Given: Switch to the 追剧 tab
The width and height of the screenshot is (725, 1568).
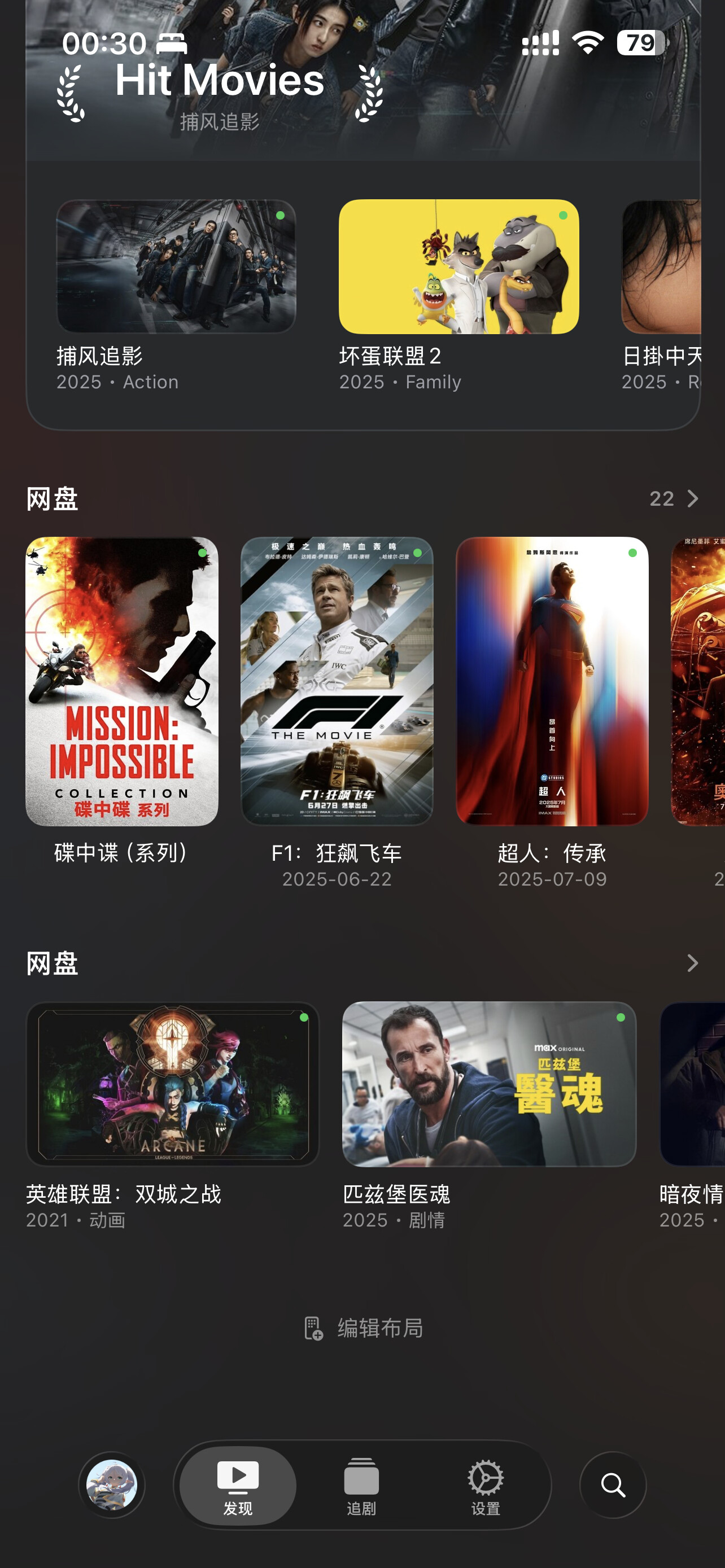Looking at the screenshot, I should click(x=361, y=1486).
